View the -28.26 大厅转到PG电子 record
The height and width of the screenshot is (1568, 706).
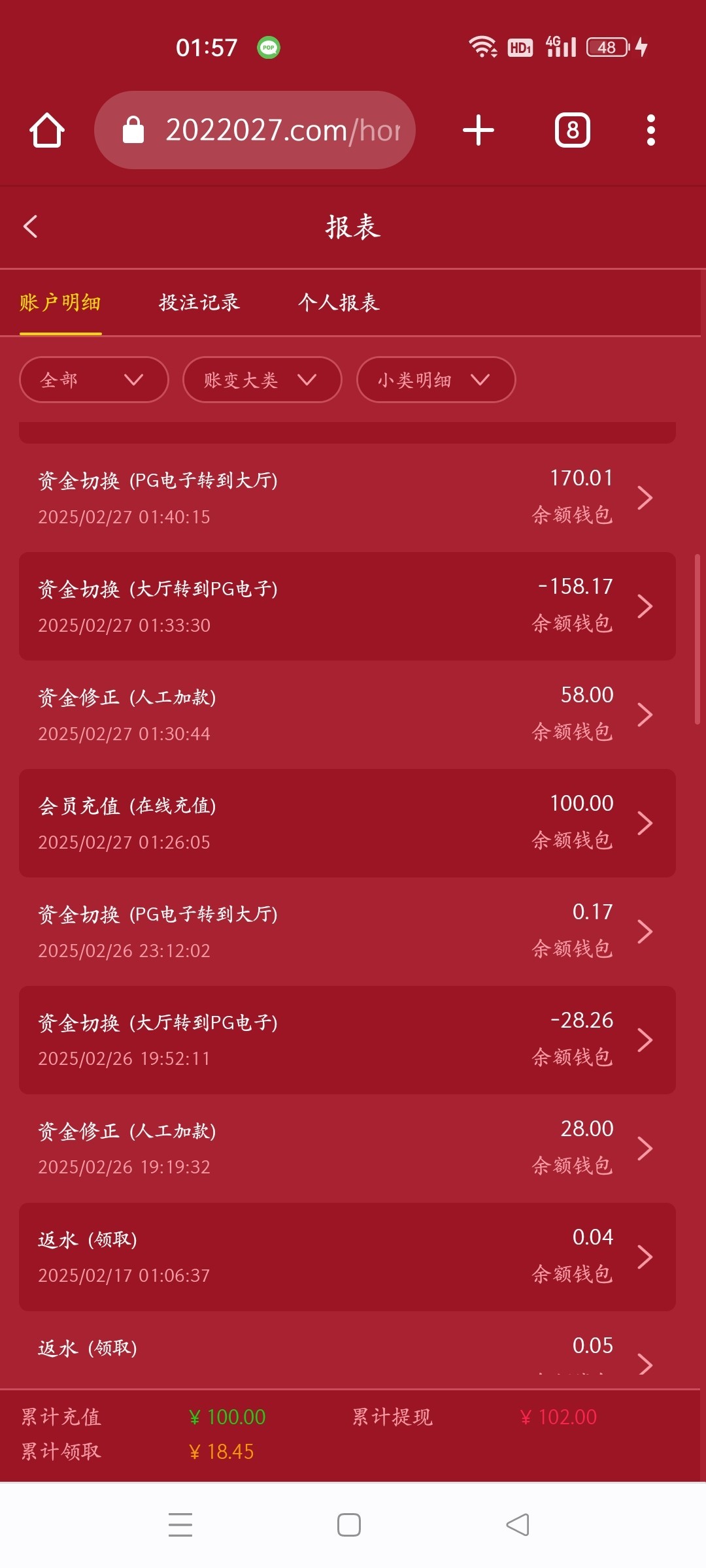pyautogui.click(x=346, y=1039)
